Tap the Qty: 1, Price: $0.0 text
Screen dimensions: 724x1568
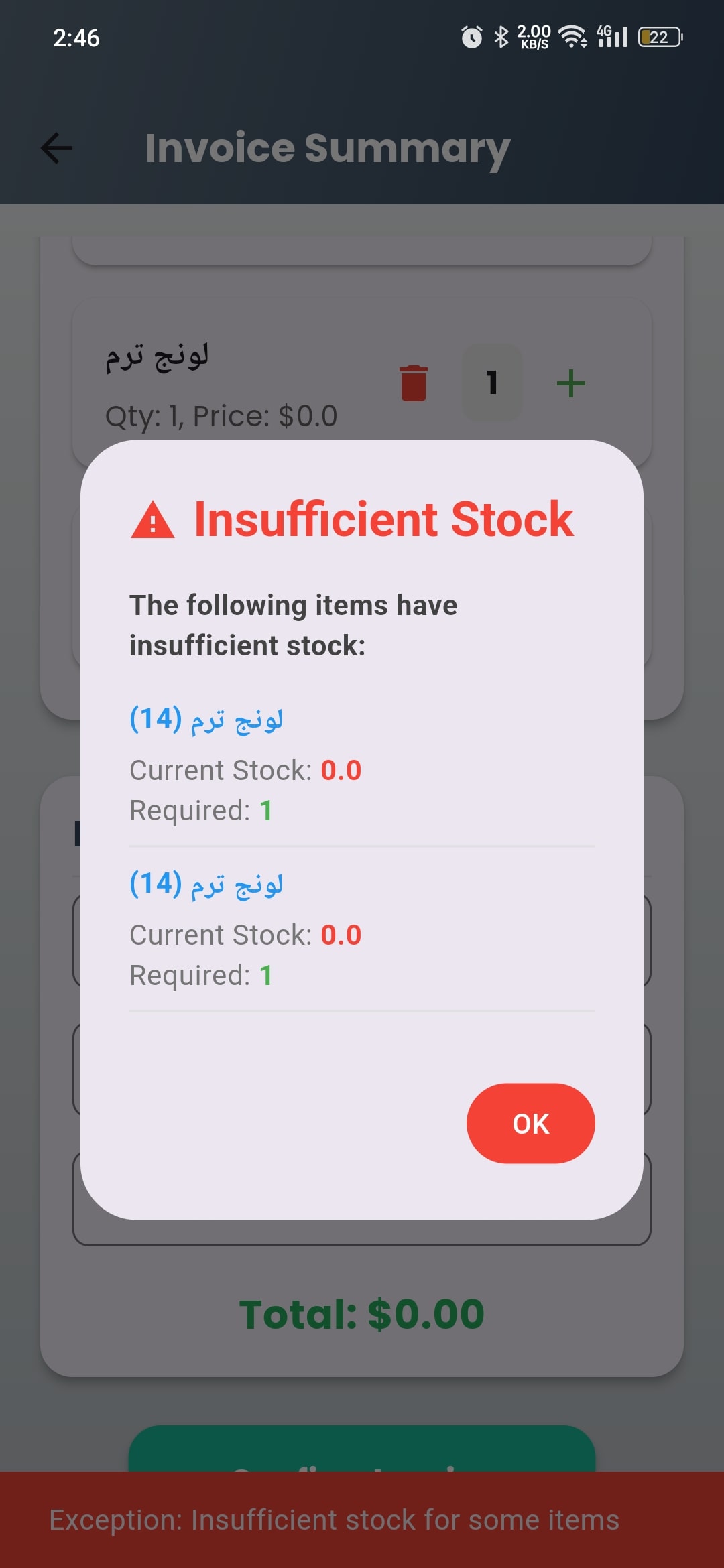[x=221, y=415]
